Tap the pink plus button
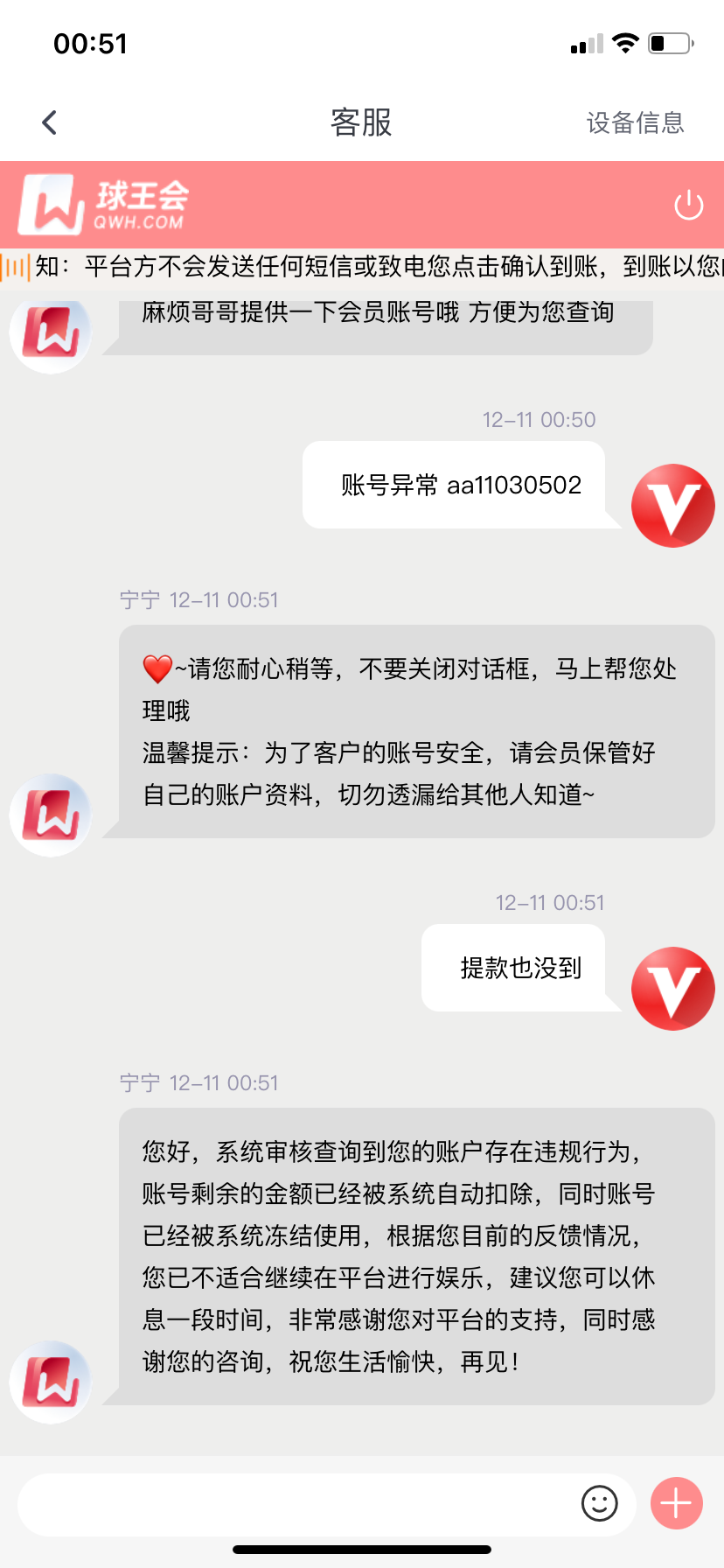Viewport: 724px width, 1568px height. [x=675, y=1502]
